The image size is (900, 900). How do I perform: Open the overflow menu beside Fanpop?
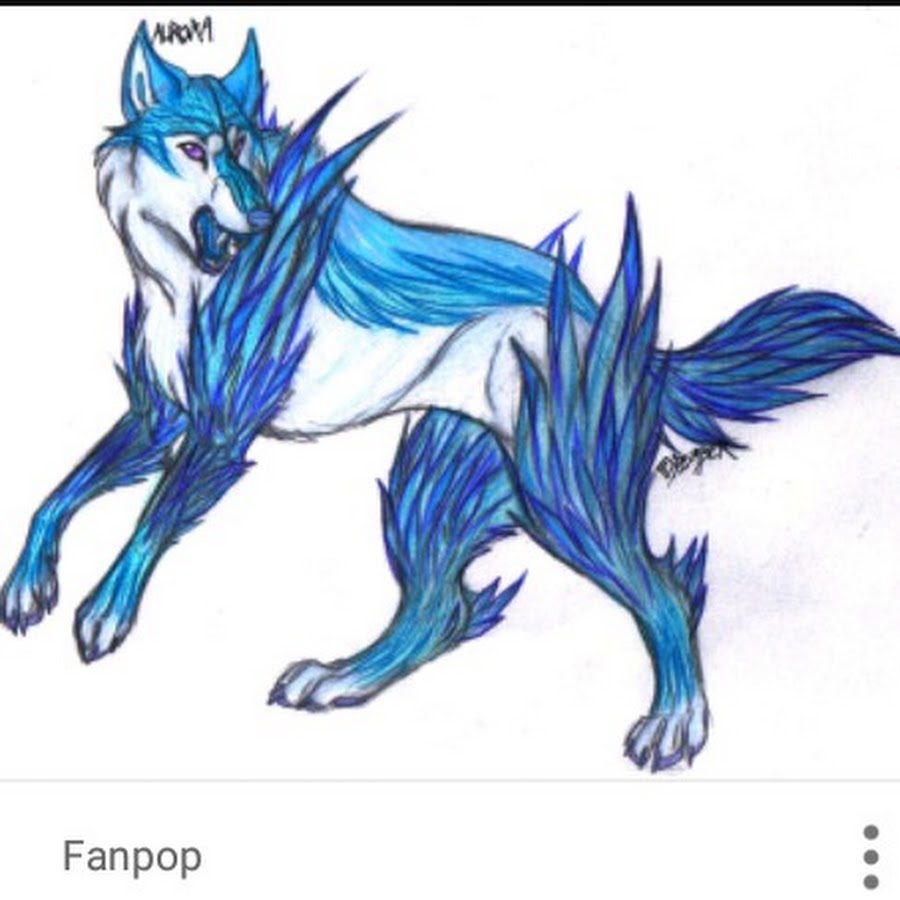pos(870,857)
